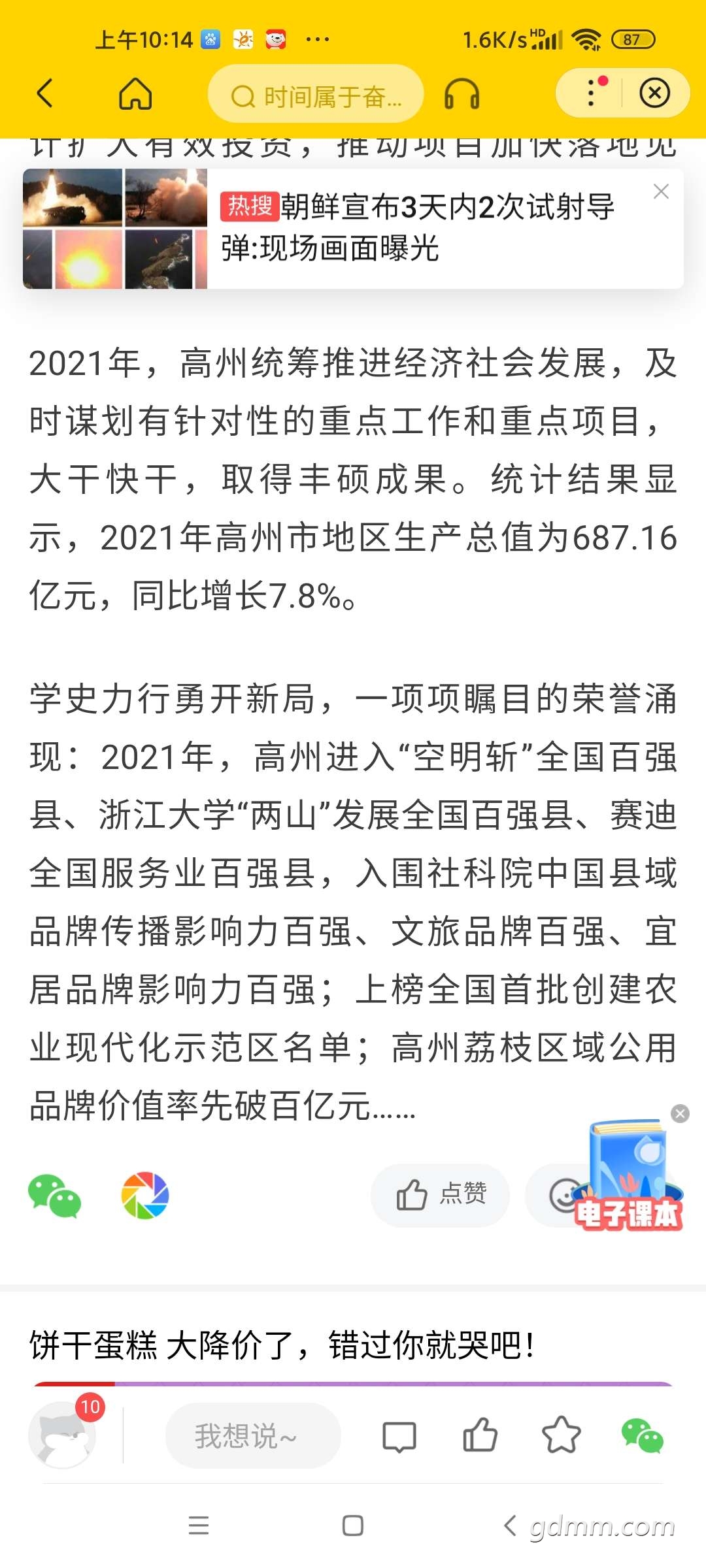
Task: Close the mini program with the X circle
Action: (x=654, y=93)
